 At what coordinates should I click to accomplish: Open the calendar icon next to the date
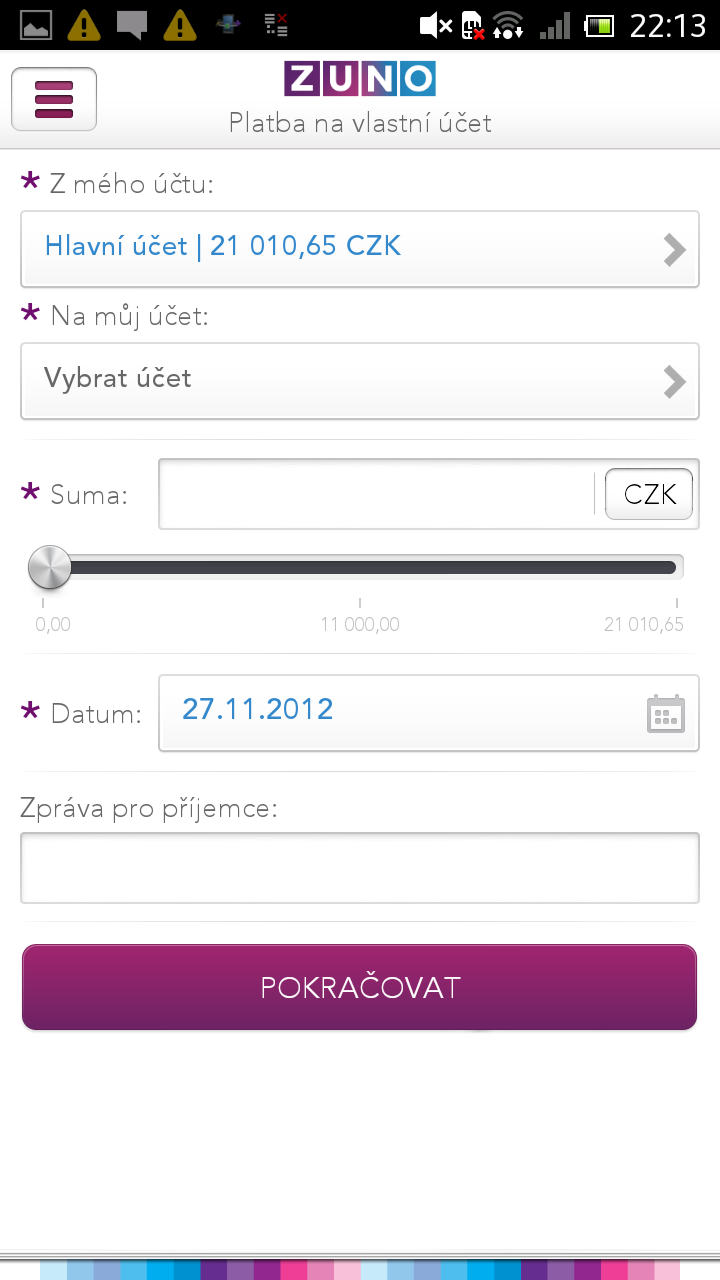coord(665,713)
